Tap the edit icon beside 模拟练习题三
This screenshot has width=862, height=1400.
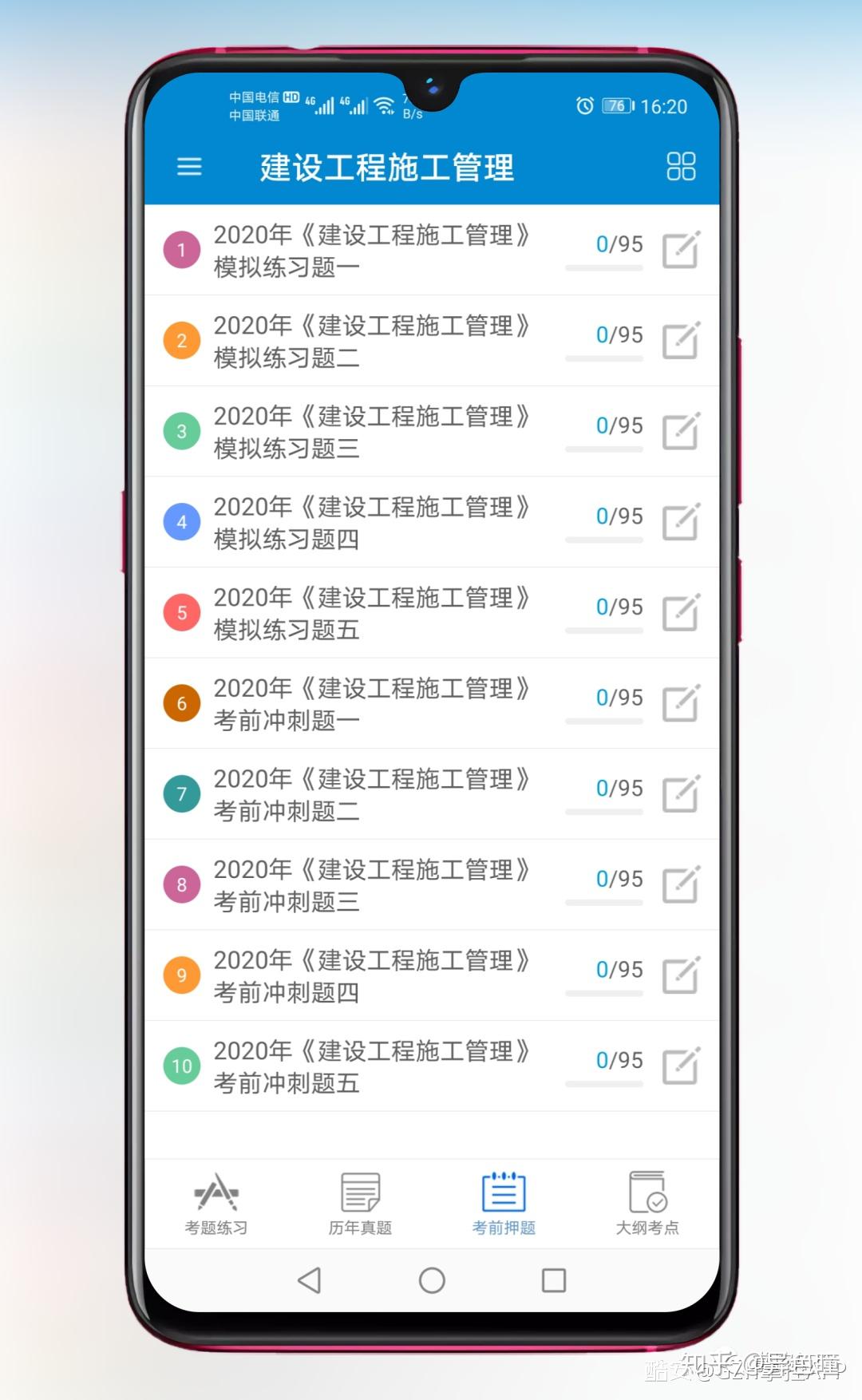point(680,431)
